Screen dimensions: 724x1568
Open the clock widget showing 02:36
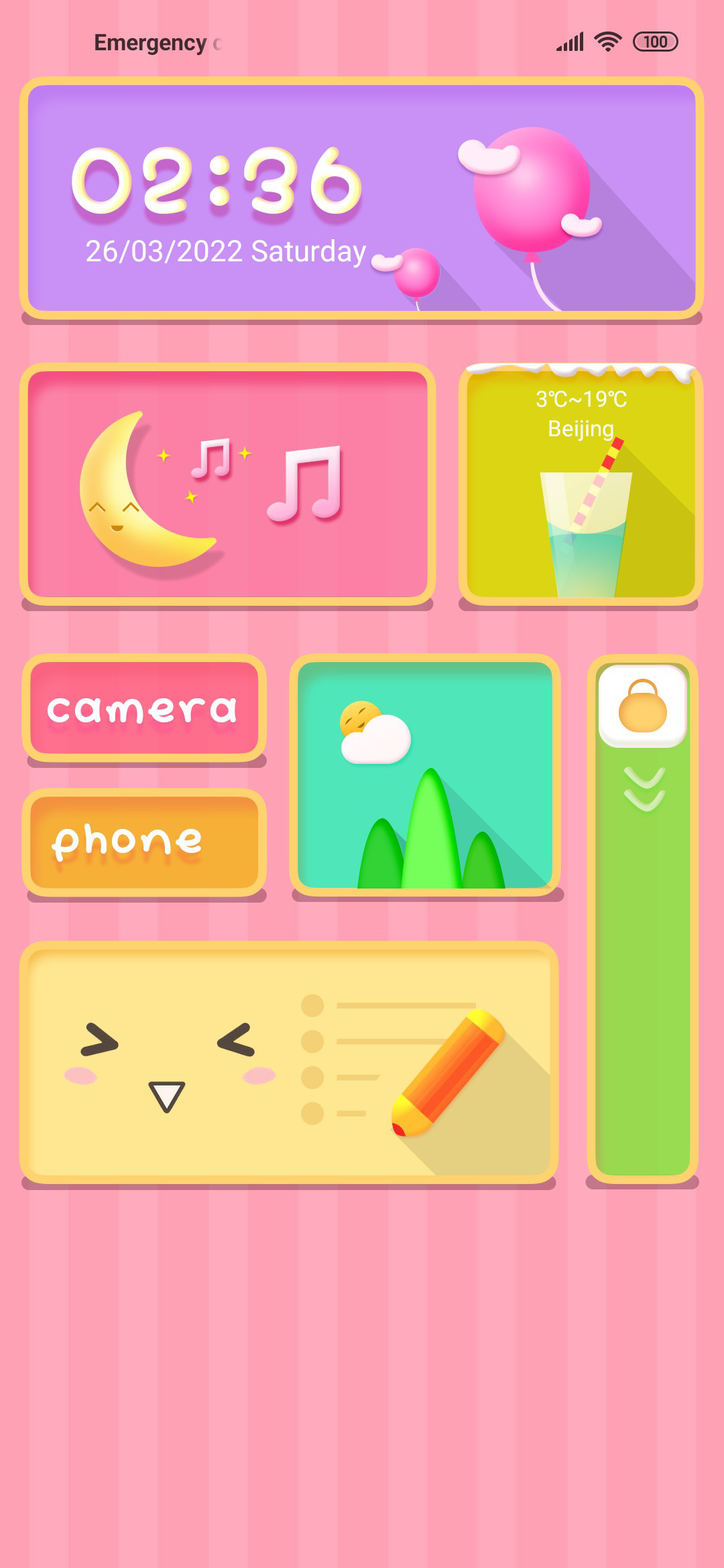(x=362, y=198)
